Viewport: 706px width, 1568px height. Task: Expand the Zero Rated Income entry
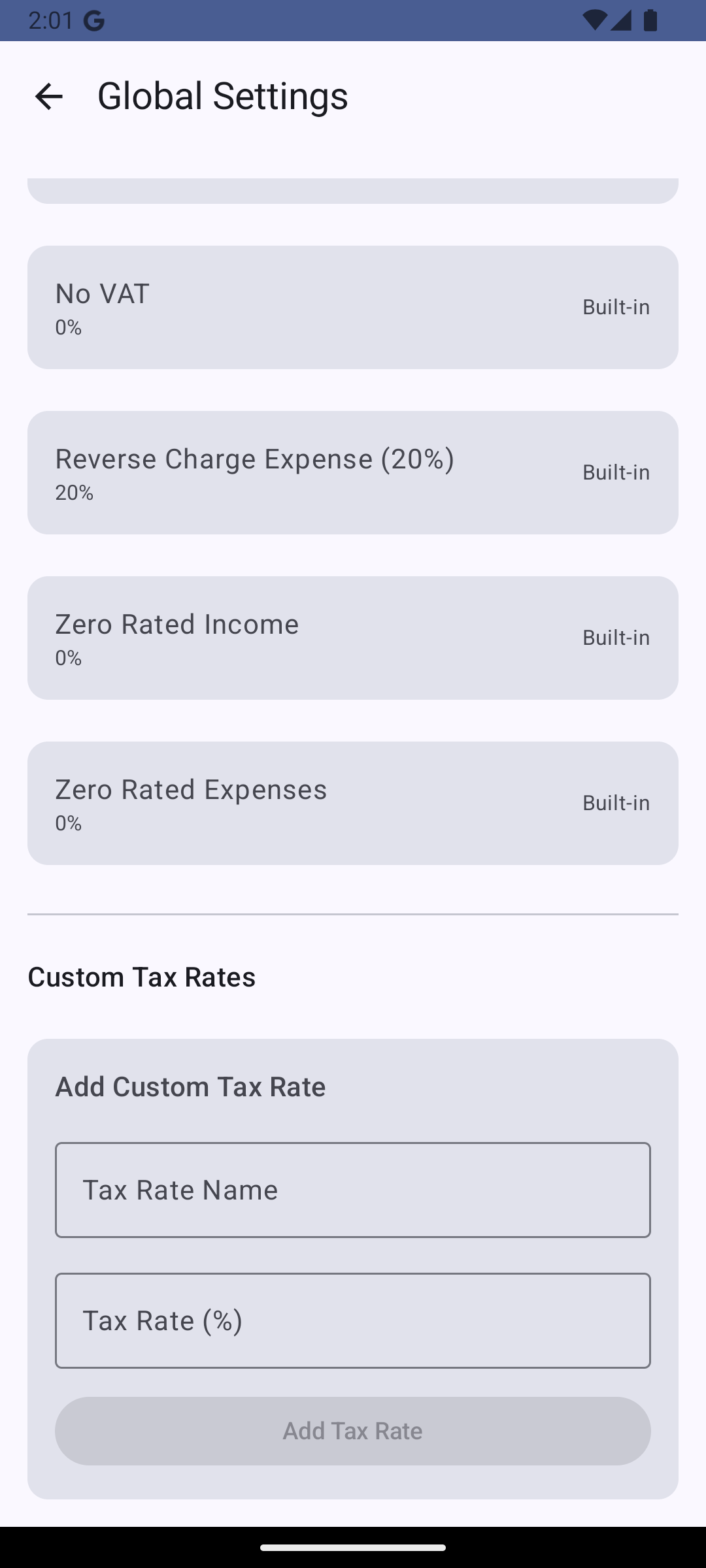(x=353, y=637)
